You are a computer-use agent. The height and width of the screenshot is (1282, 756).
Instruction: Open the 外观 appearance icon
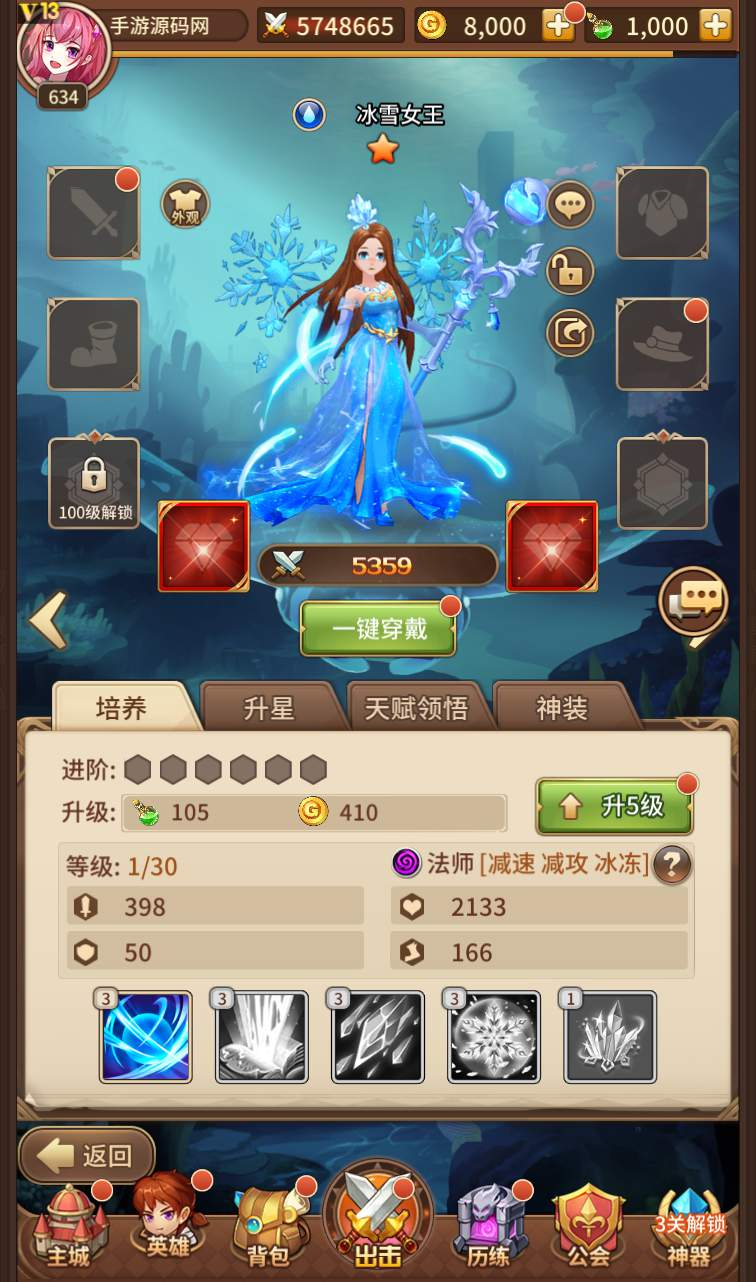click(185, 205)
